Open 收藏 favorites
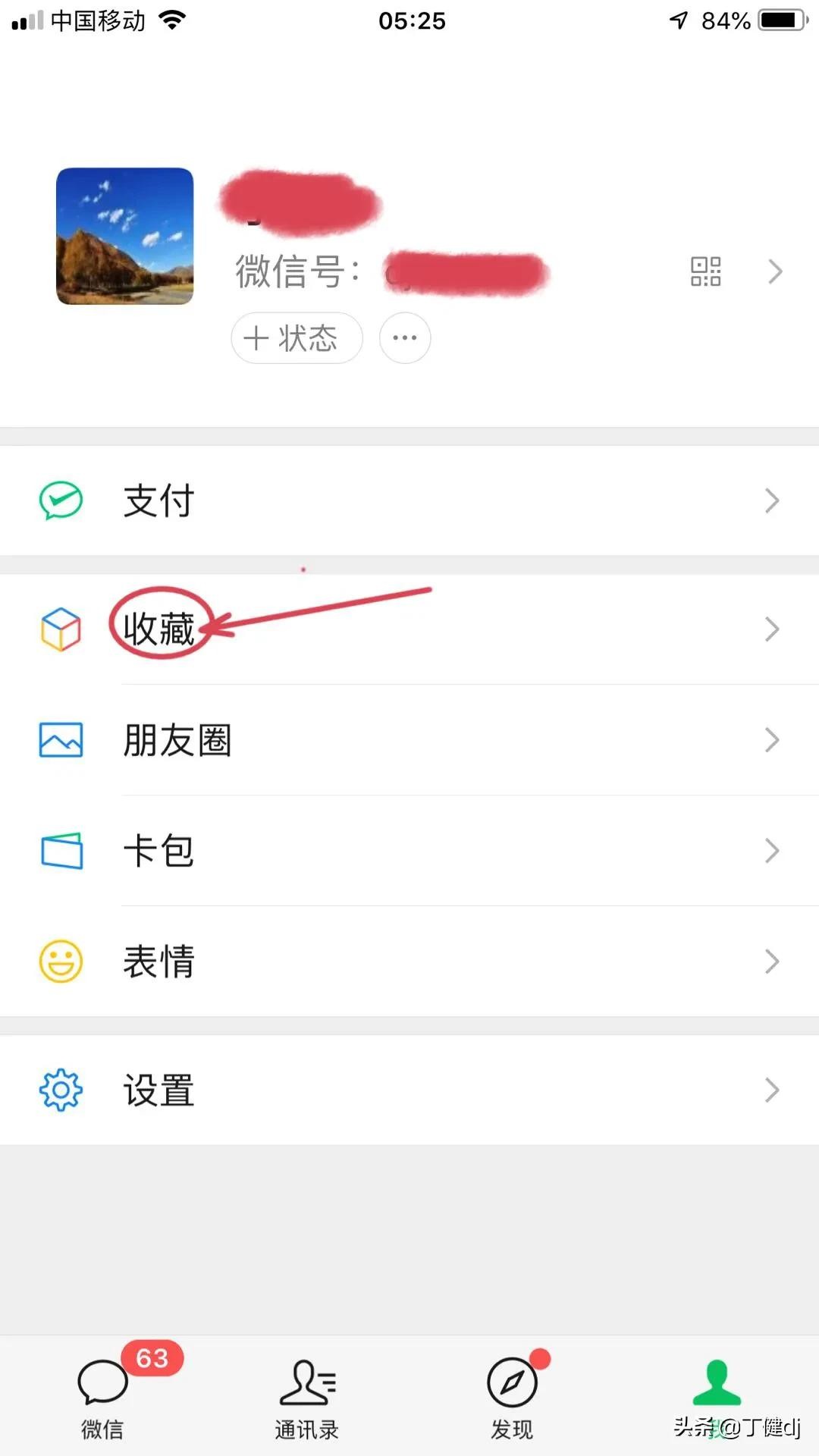The image size is (819, 1456). (409, 629)
